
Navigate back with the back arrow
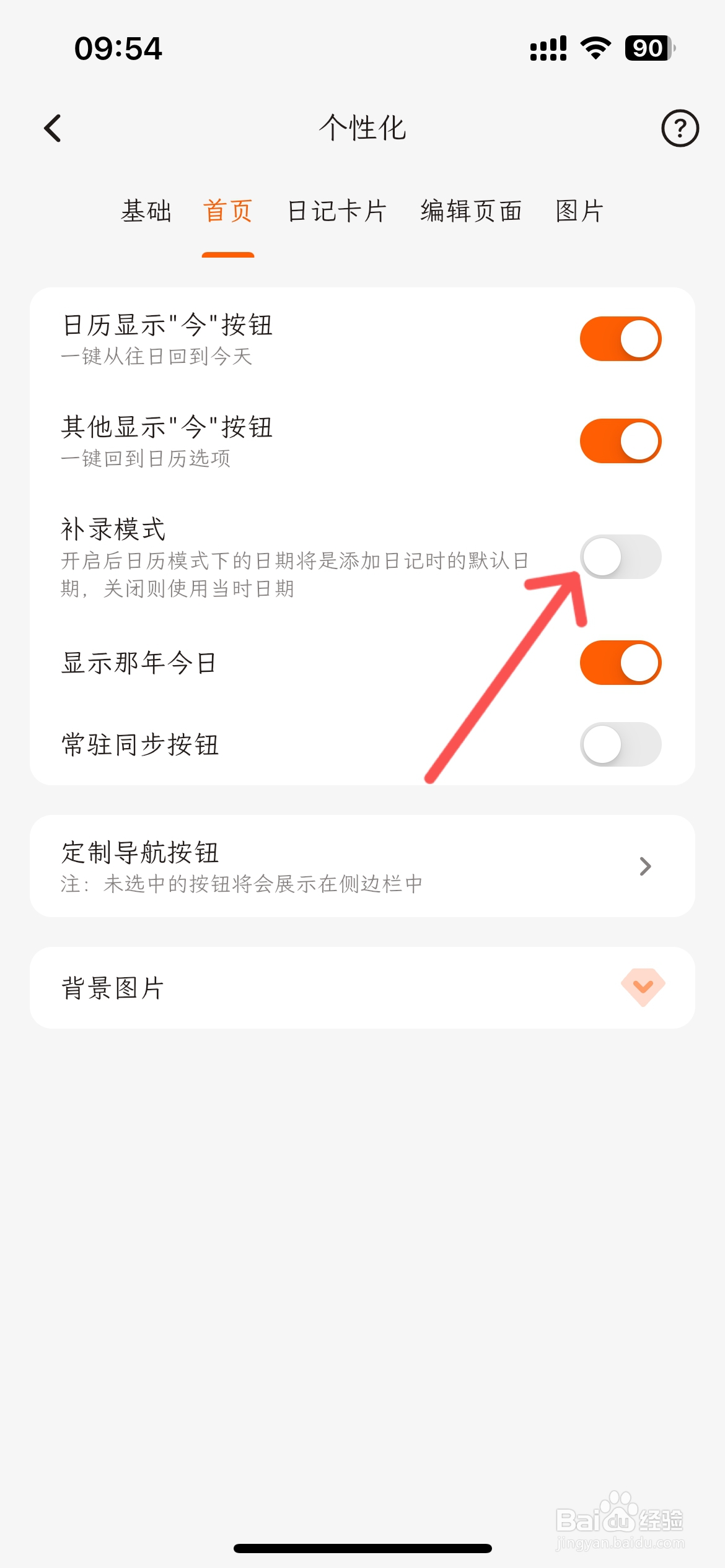pos(53,128)
